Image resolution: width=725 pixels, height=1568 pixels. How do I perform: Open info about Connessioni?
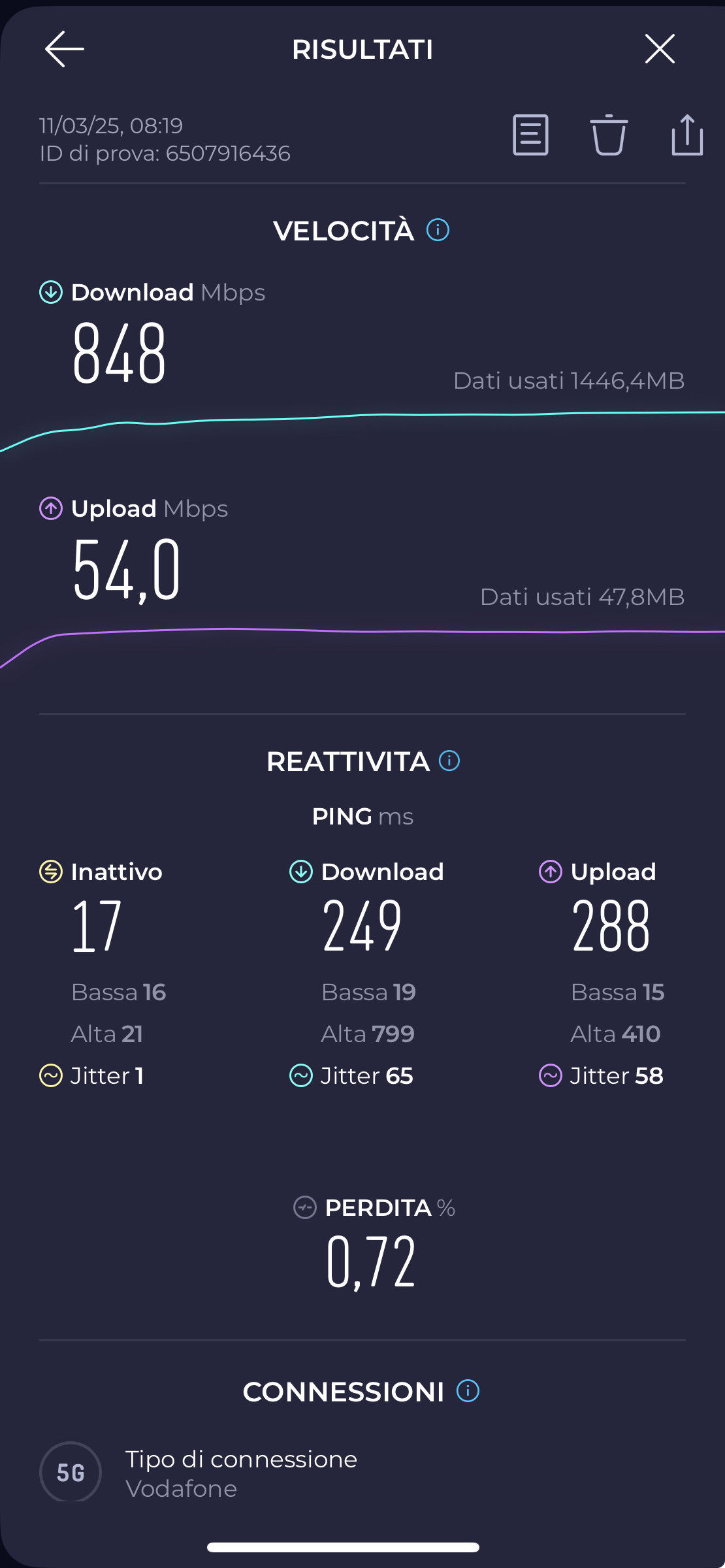[468, 1391]
